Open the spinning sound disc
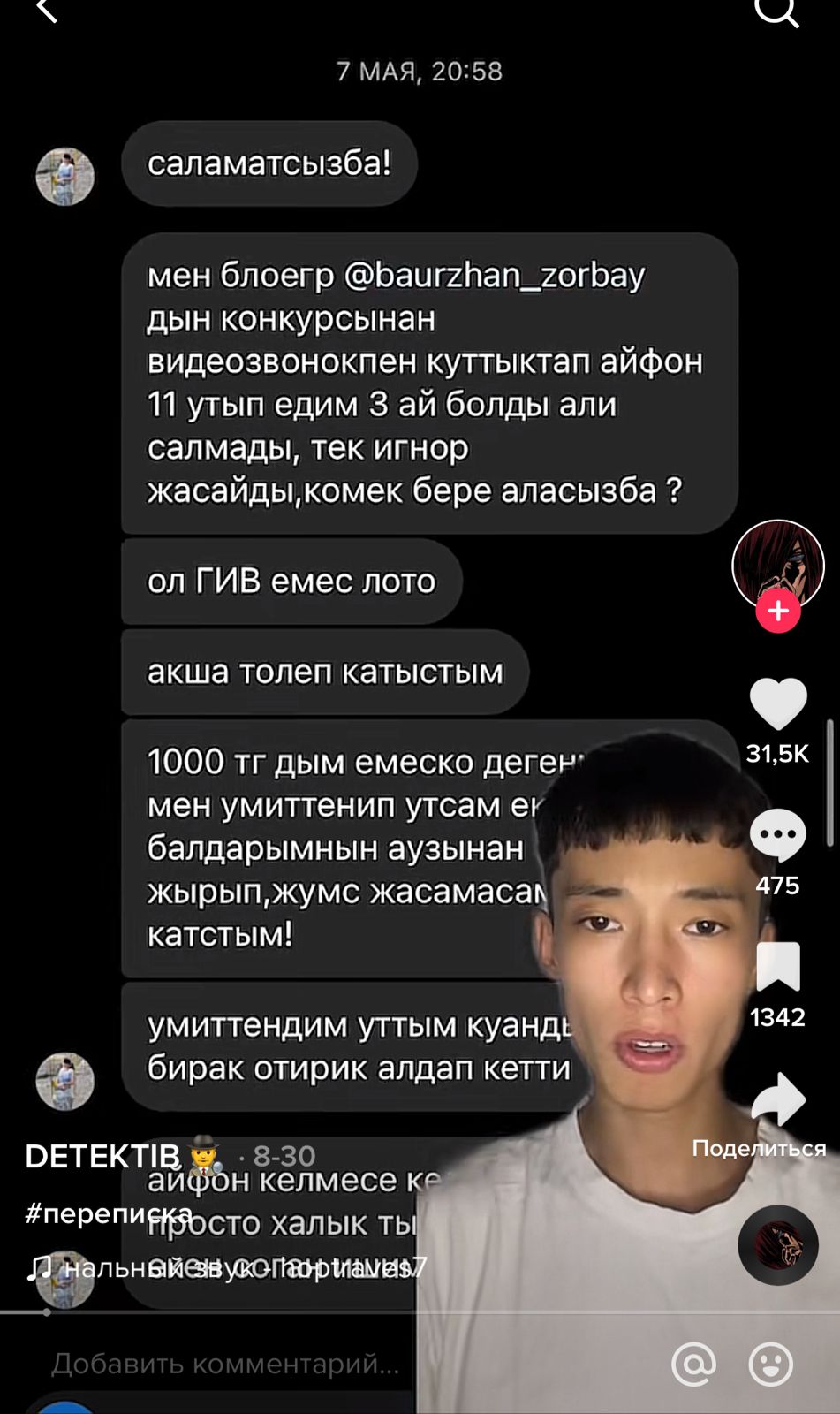The width and height of the screenshot is (840, 1414). [778, 1244]
